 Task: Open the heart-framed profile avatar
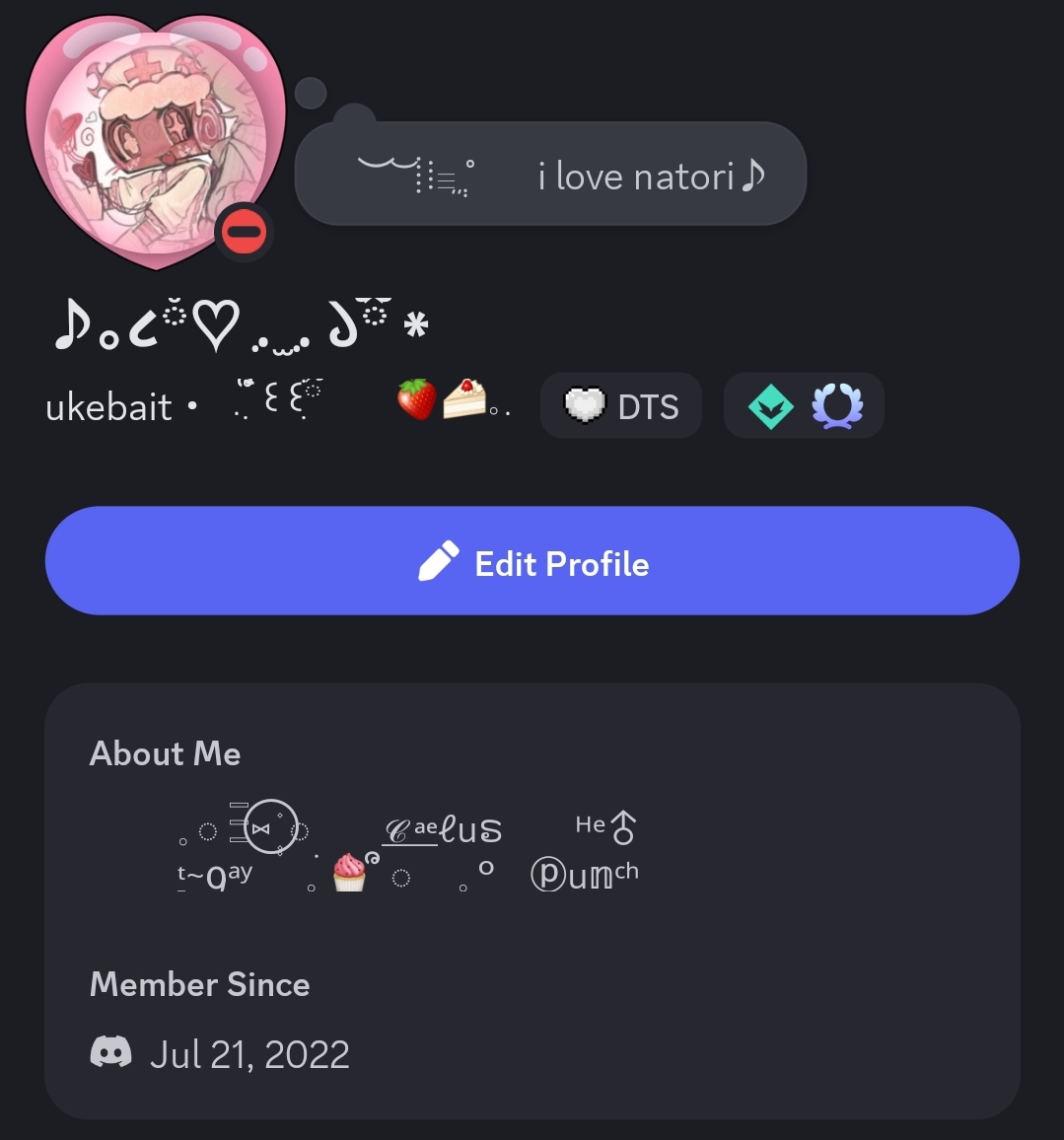[153, 136]
